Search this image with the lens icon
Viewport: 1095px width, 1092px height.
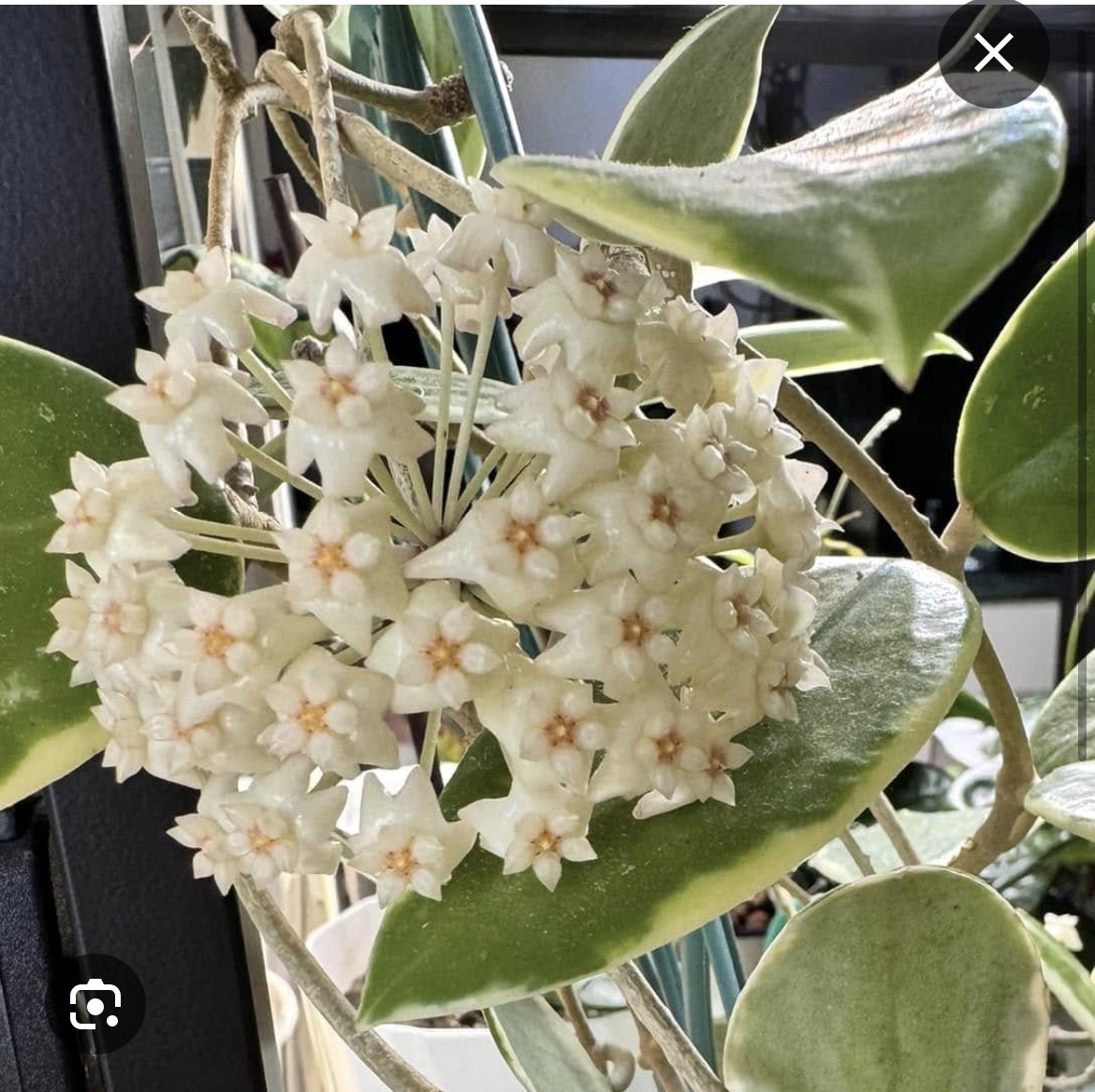95,1004
